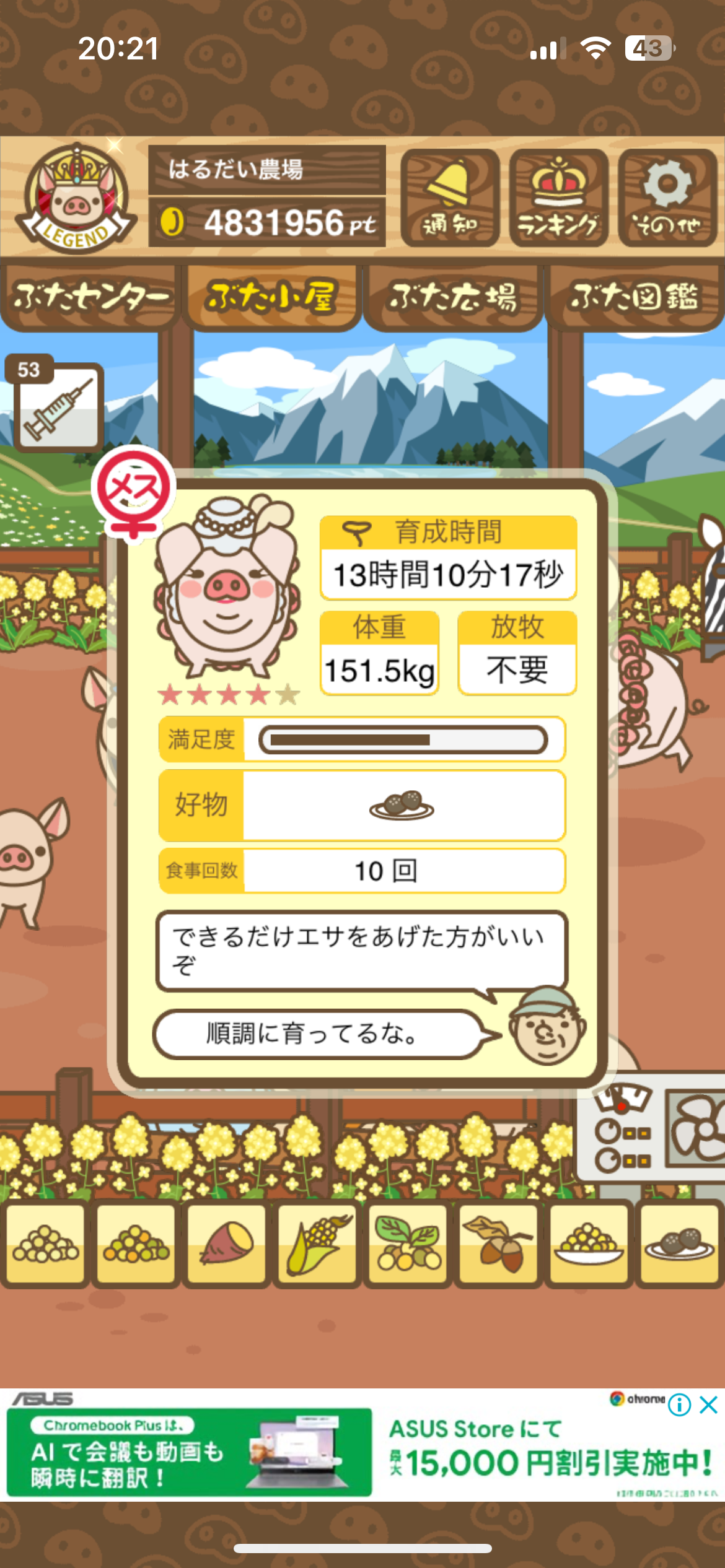
Task: Feed the pig the leafy vegetable feed
Action: (407, 1244)
